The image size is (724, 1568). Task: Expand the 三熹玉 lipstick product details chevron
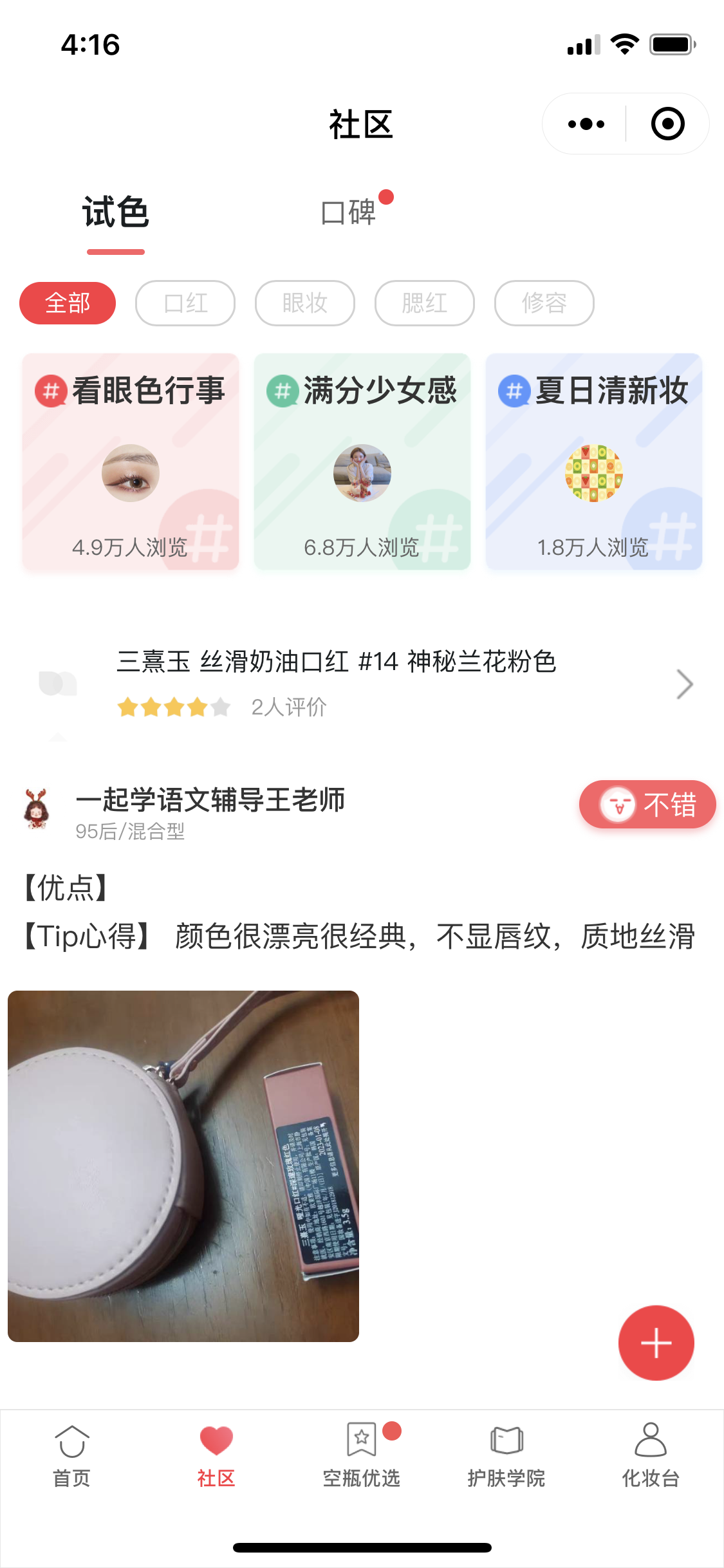point(684,684)
